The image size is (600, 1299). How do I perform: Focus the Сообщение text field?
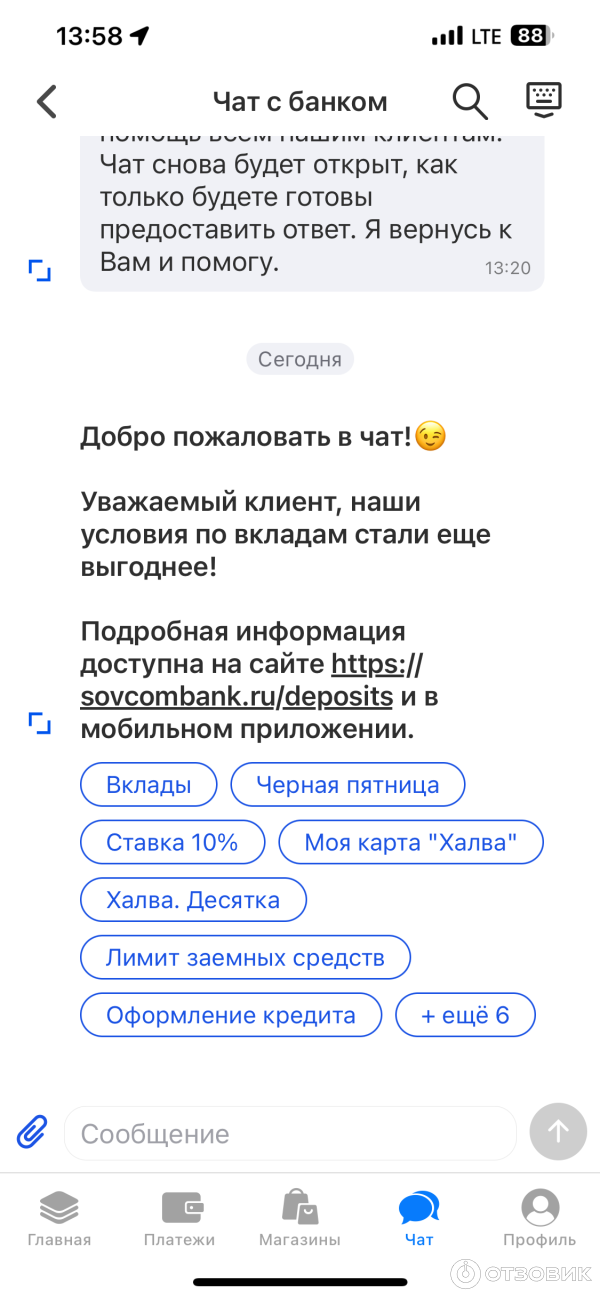click(x=290, y=1133)
